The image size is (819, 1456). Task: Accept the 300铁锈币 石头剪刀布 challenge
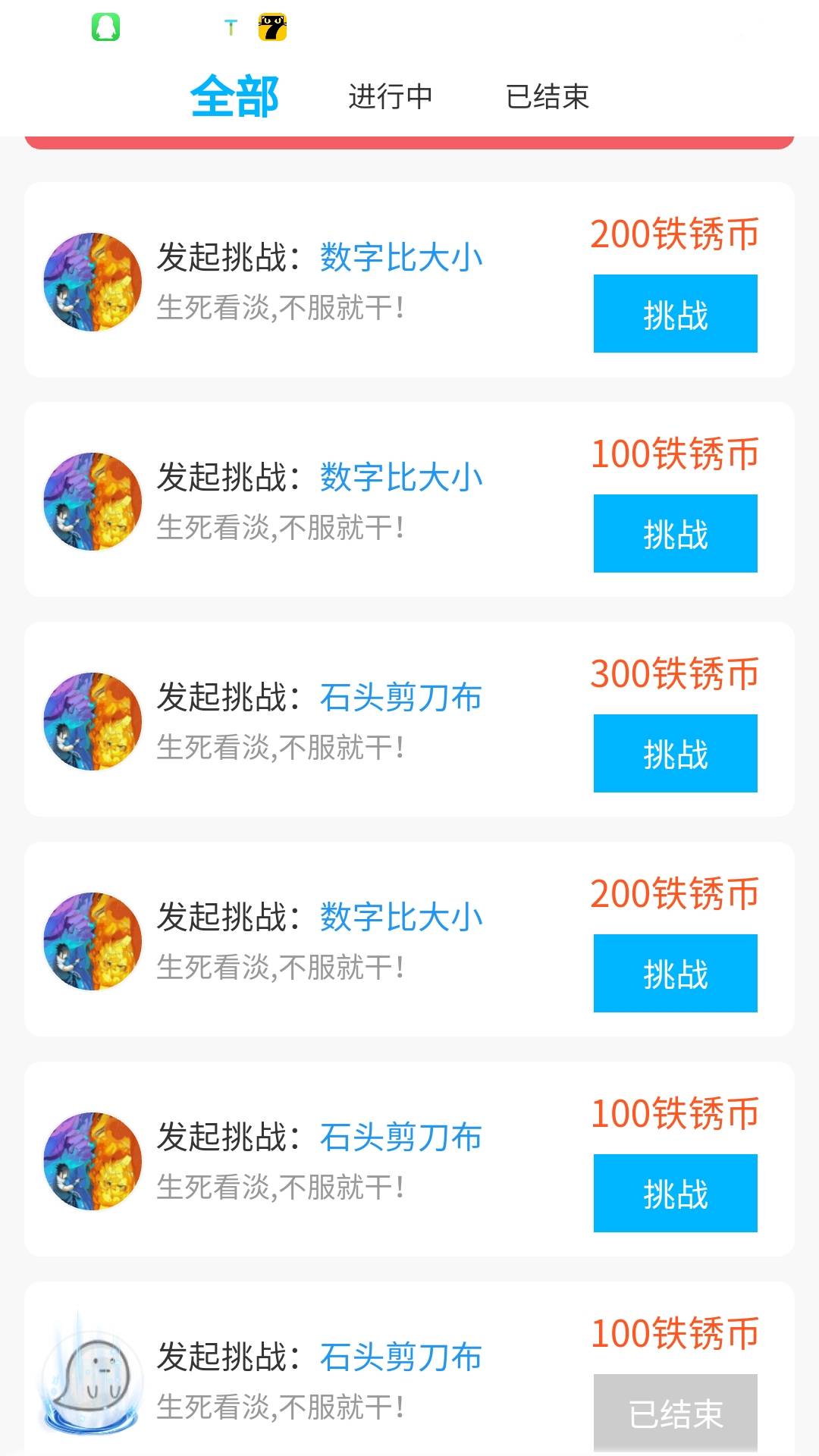coord(675,753)
